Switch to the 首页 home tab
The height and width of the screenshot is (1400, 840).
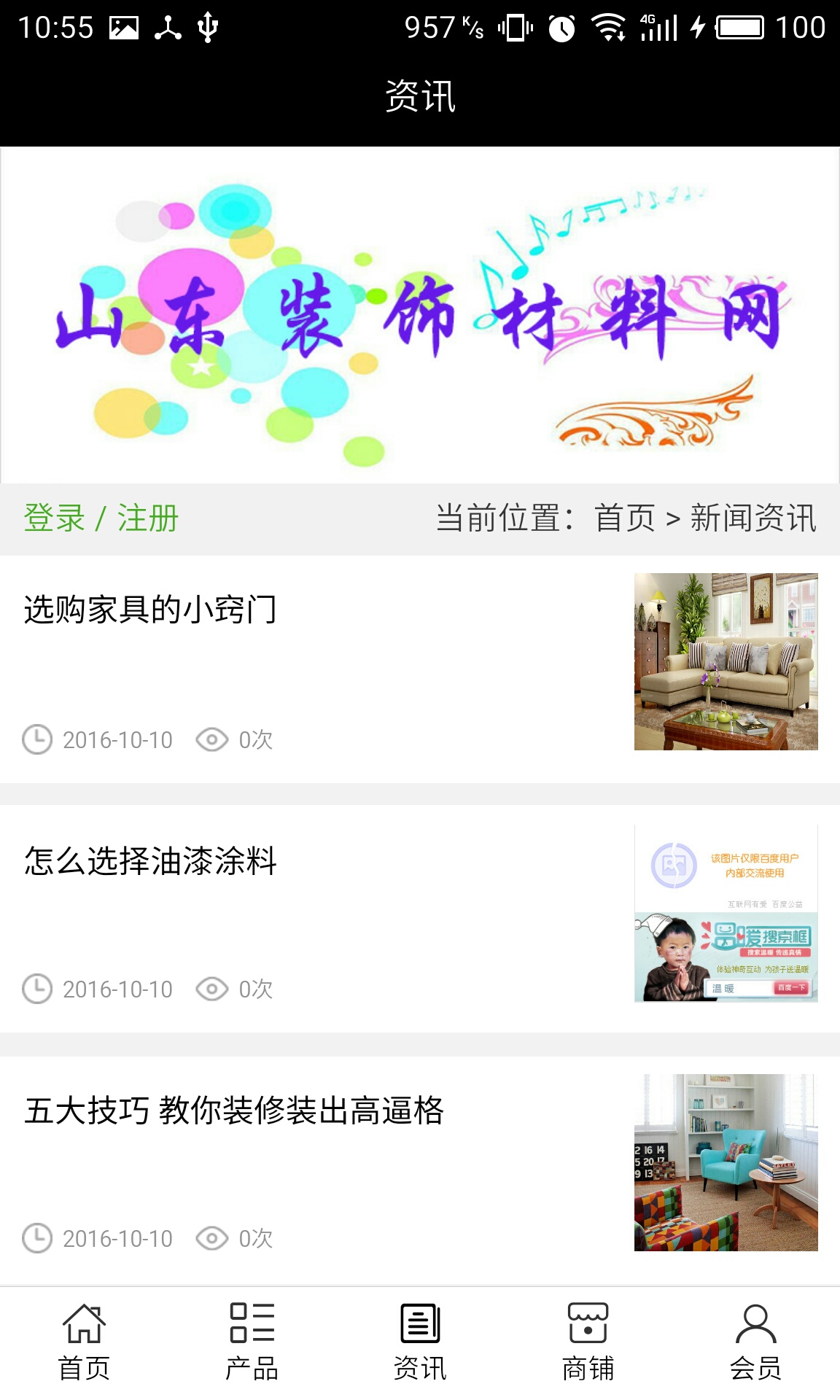pos(84,1342)
